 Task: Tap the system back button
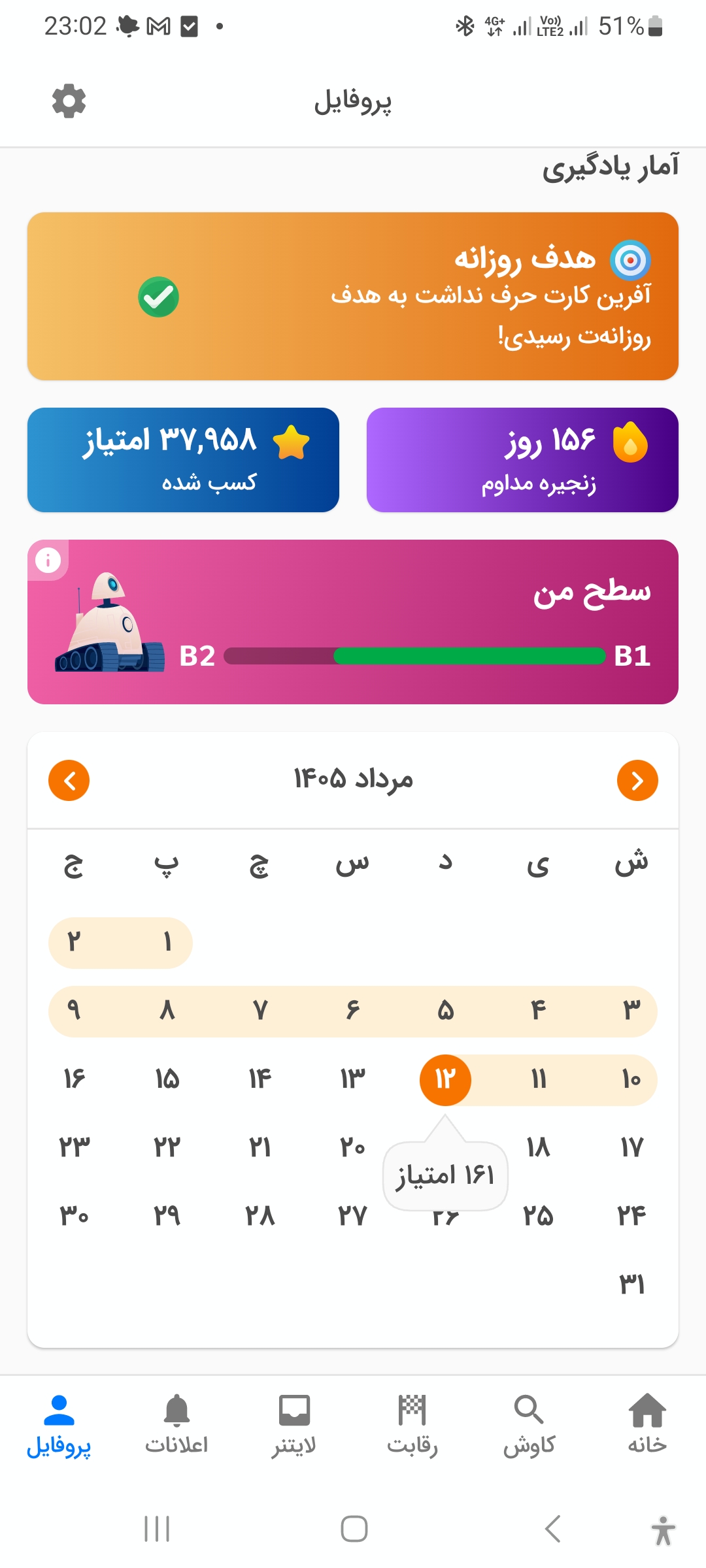click(553, 1529)
